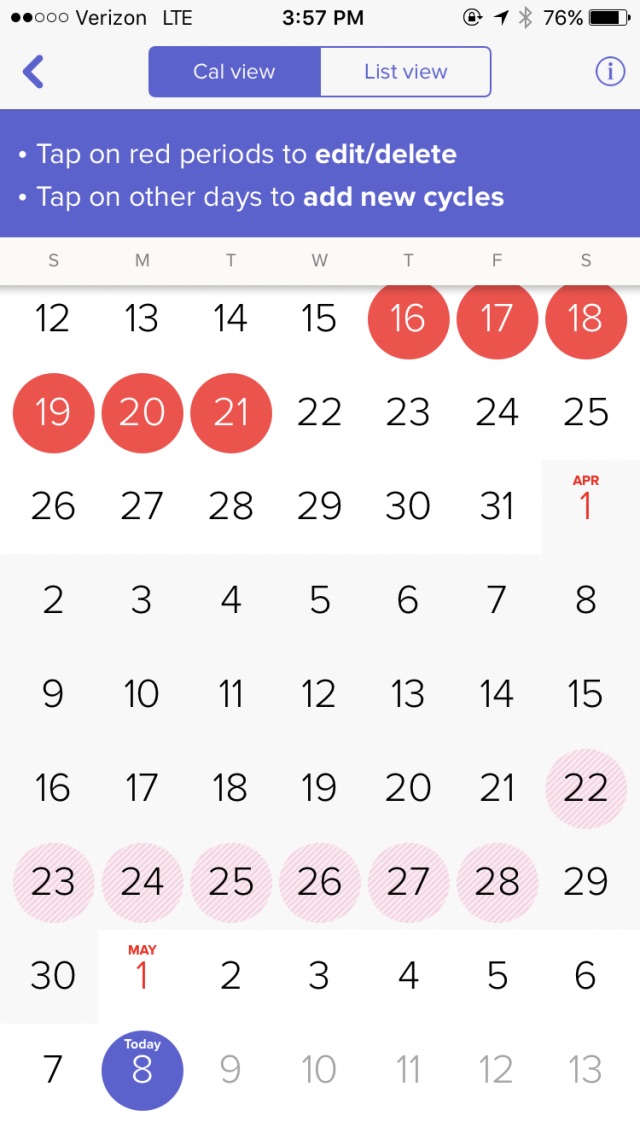Tap April 1 to add cycle
This screenshot has height=1139, width=640.
(x=586, y=499)
